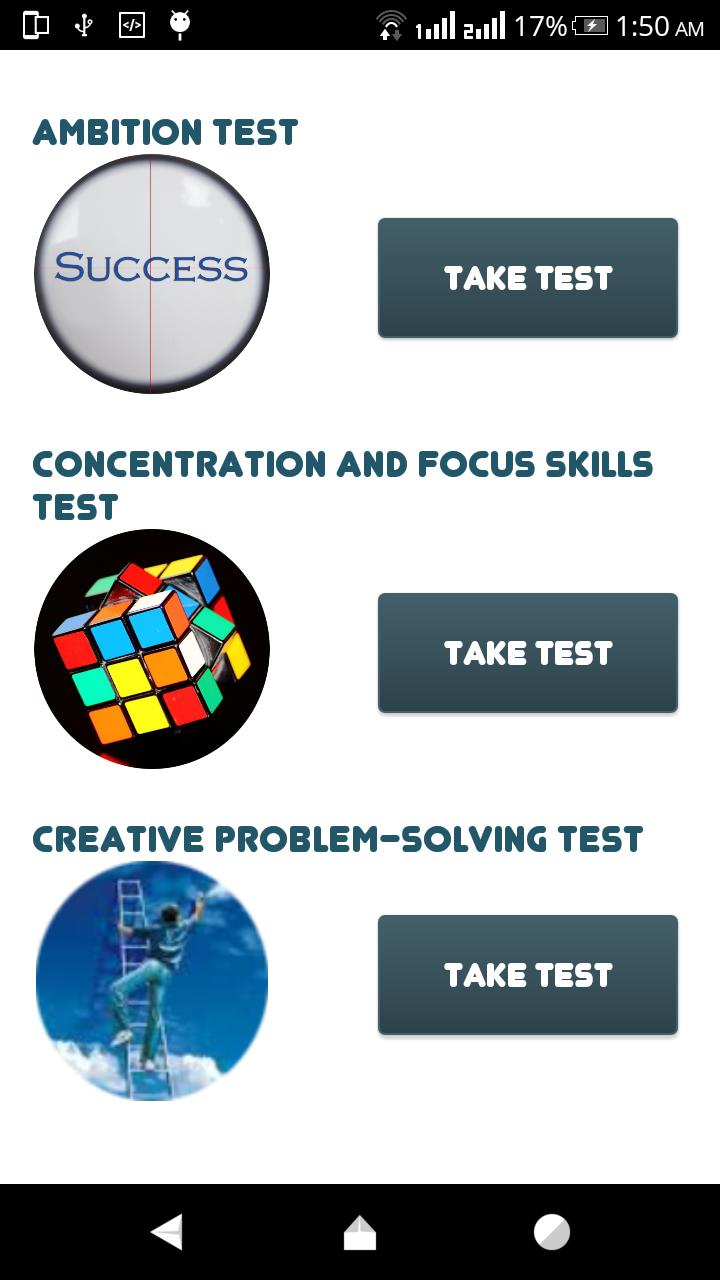
Task: Go back using the navigation bar
Action: [x=167, y=1232]
